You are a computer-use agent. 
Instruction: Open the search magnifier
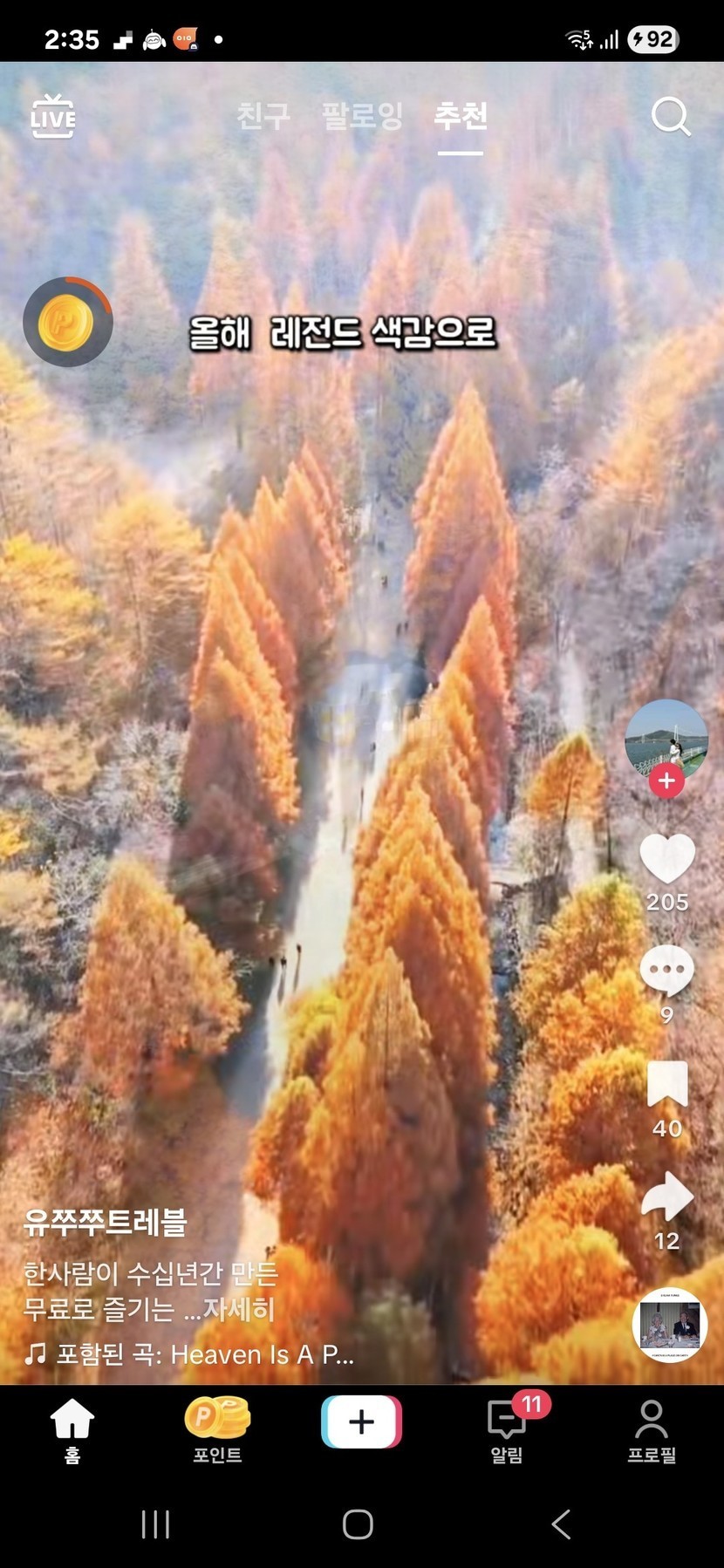click(670, 116)
